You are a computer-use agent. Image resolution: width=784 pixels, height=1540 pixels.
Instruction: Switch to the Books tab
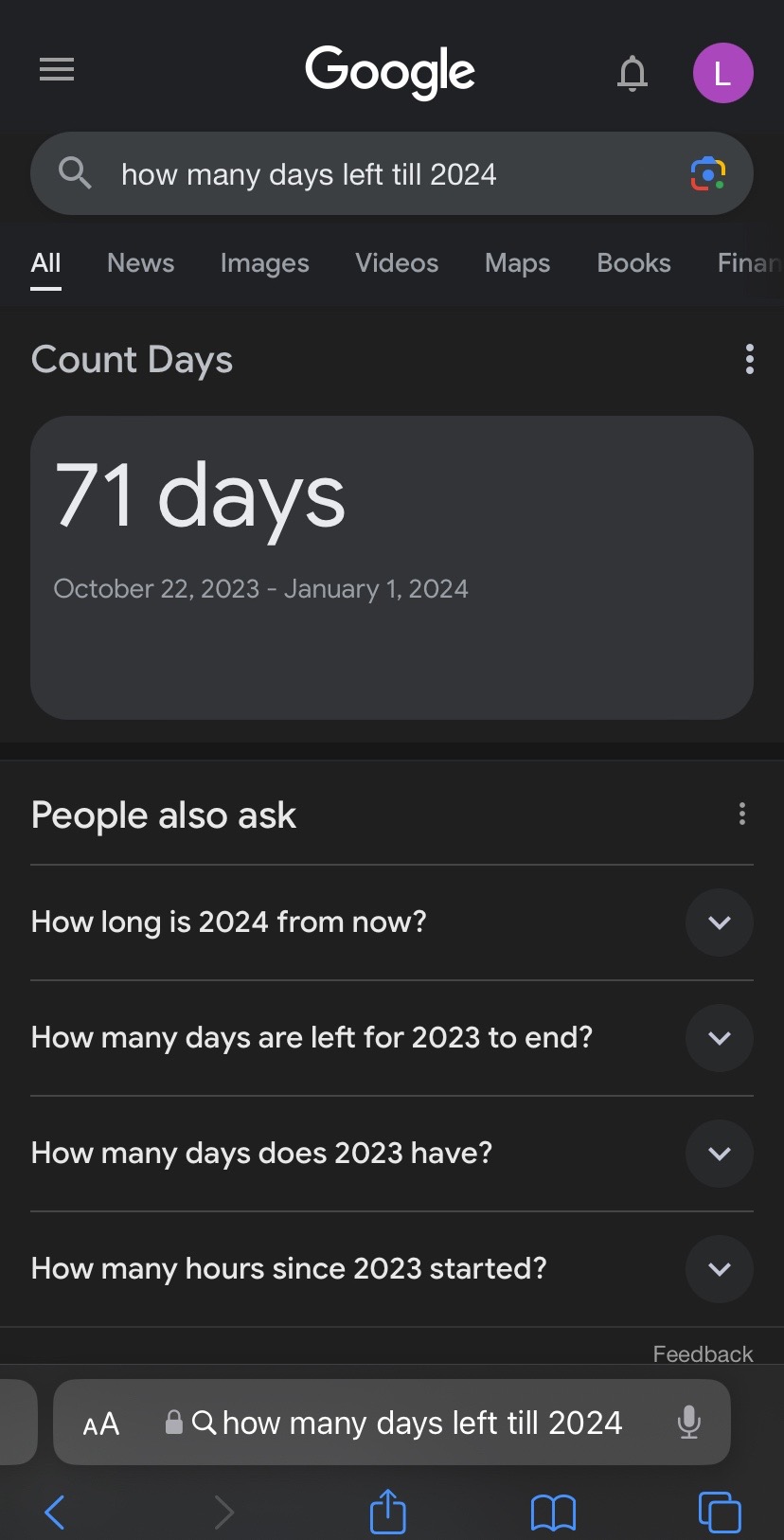pos(633,263)
